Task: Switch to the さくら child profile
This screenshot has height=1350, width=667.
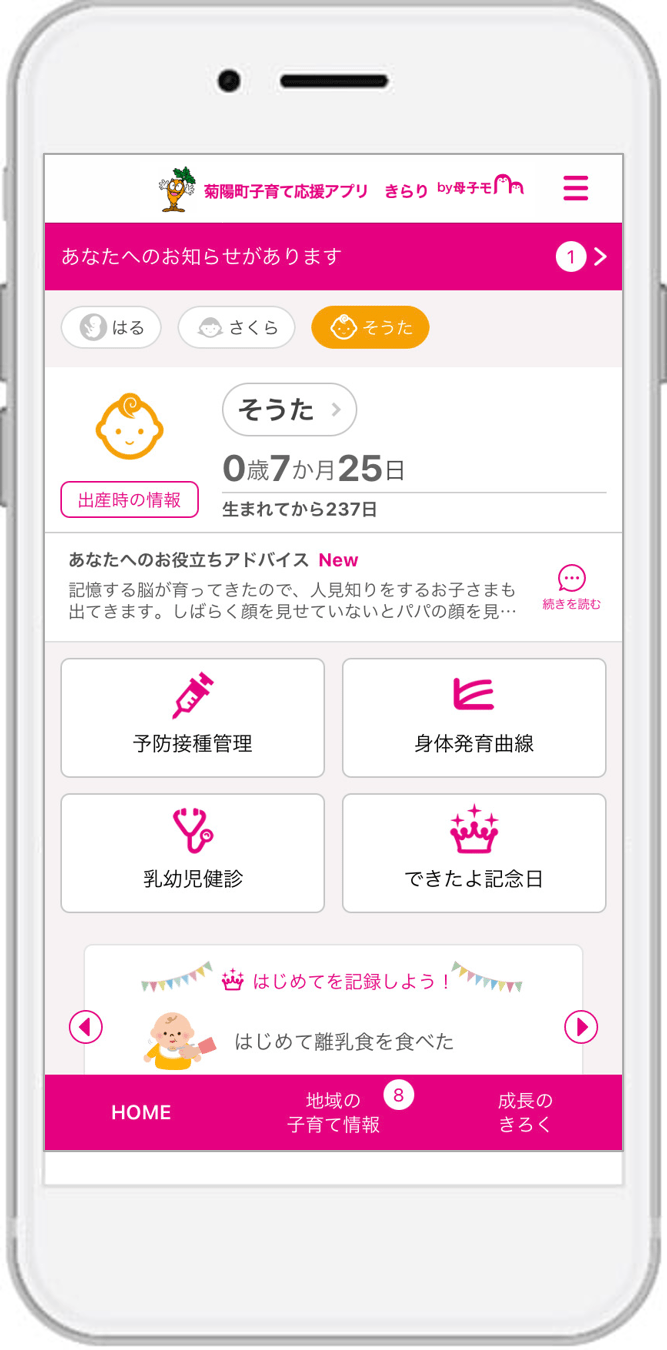Action: coord(237,327)
